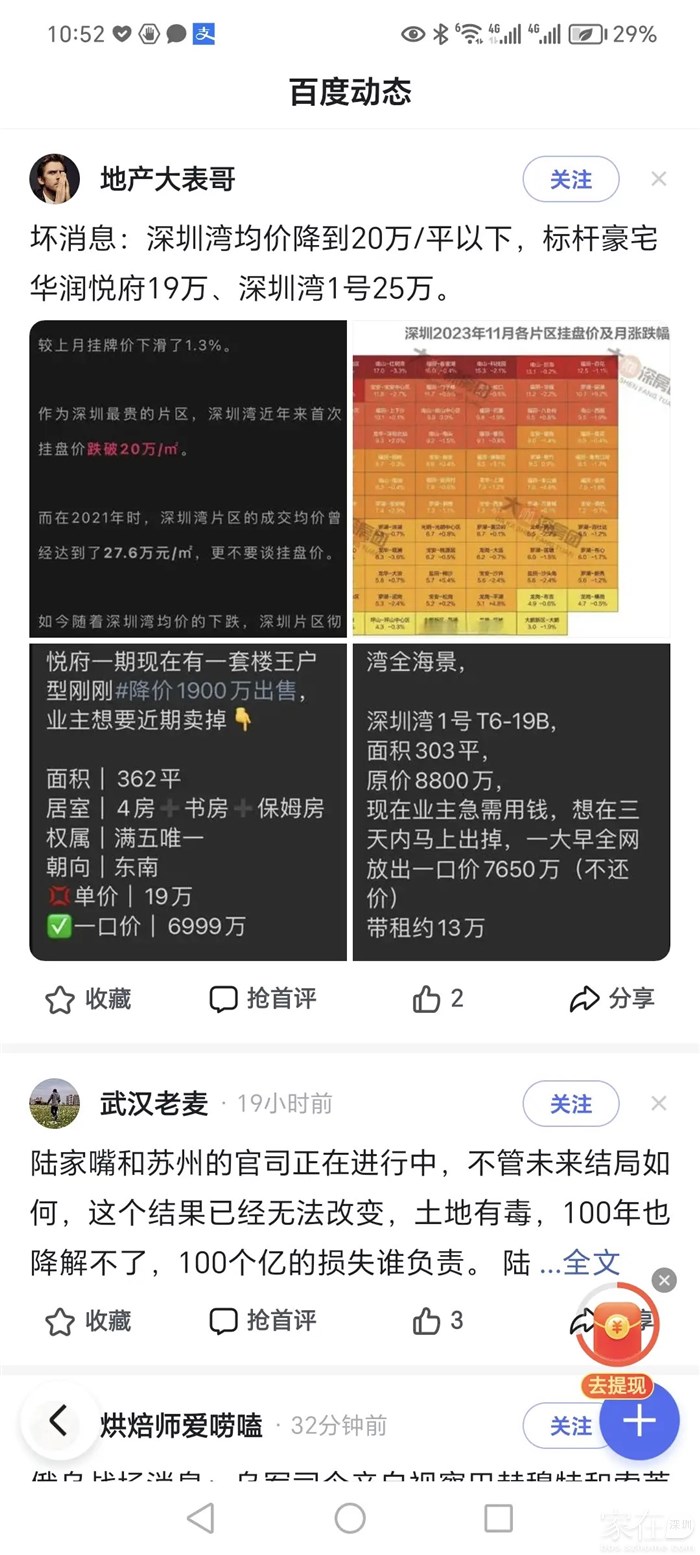Tap 收藏 under 武汉老麦's post
This screenshot has width=700, height=1555.
tap(88, 1321)
